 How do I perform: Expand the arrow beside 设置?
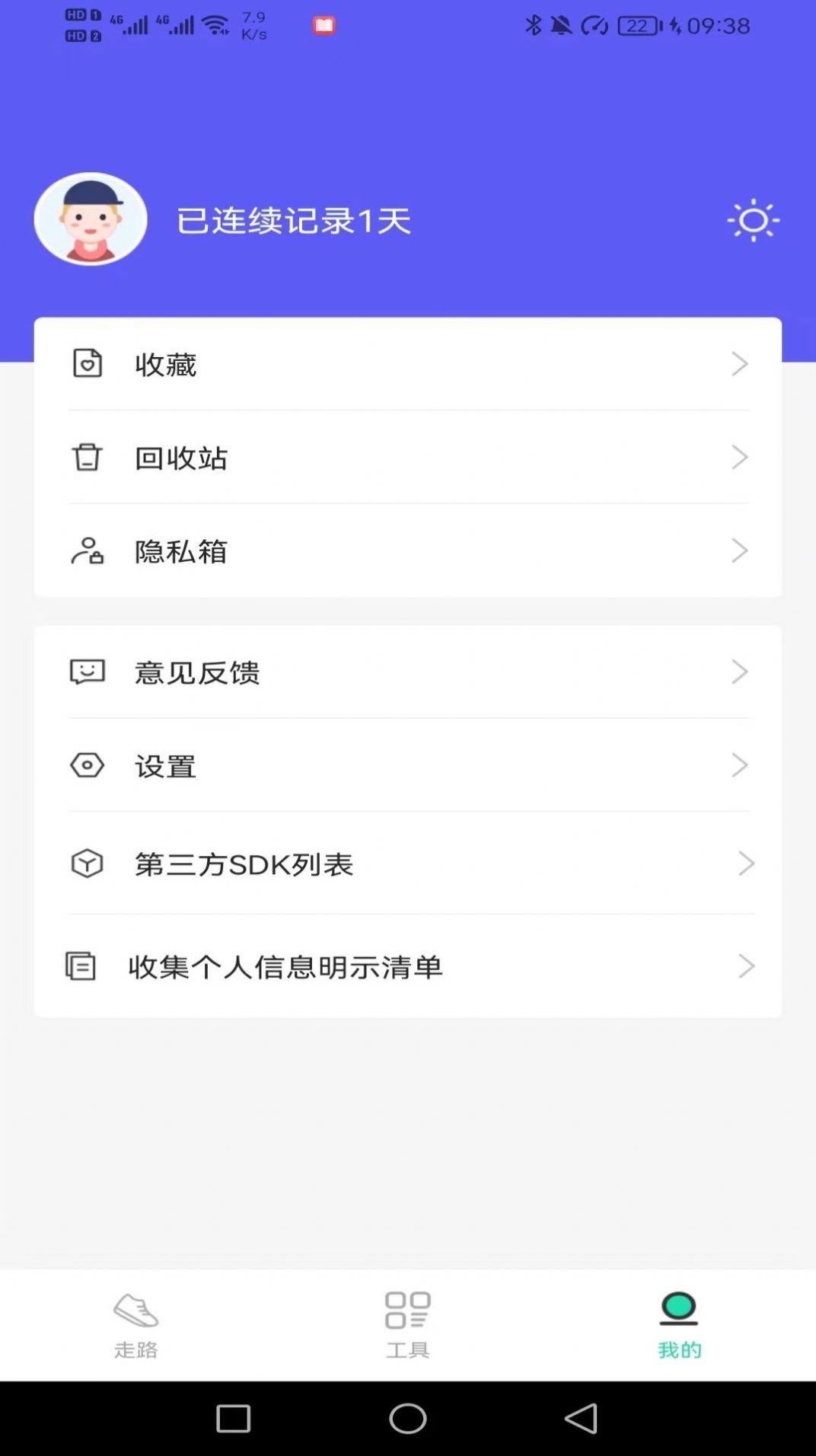[x=740, y=765]
